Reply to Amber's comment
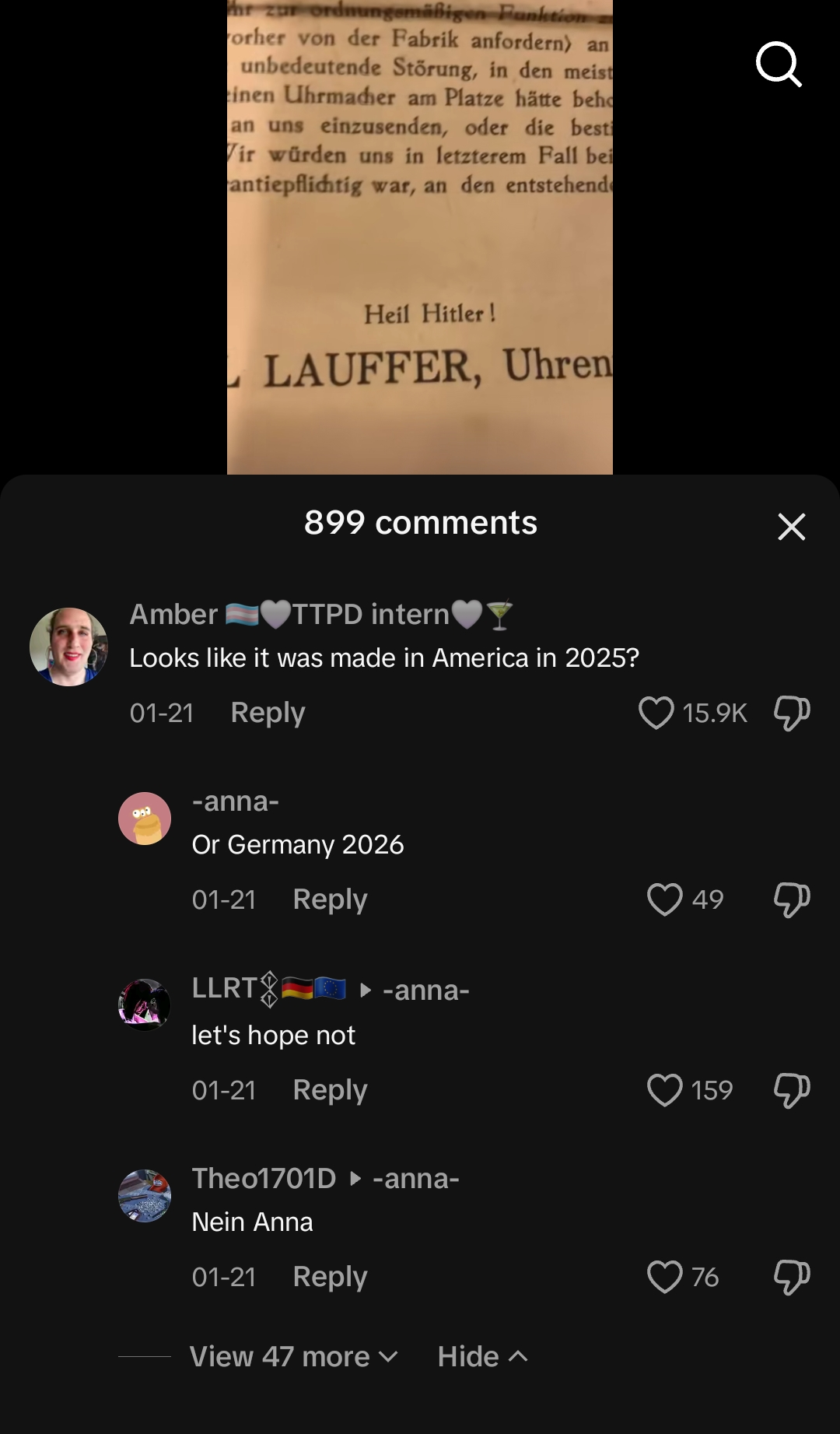The image size is (840, 1434). [268, 713]
